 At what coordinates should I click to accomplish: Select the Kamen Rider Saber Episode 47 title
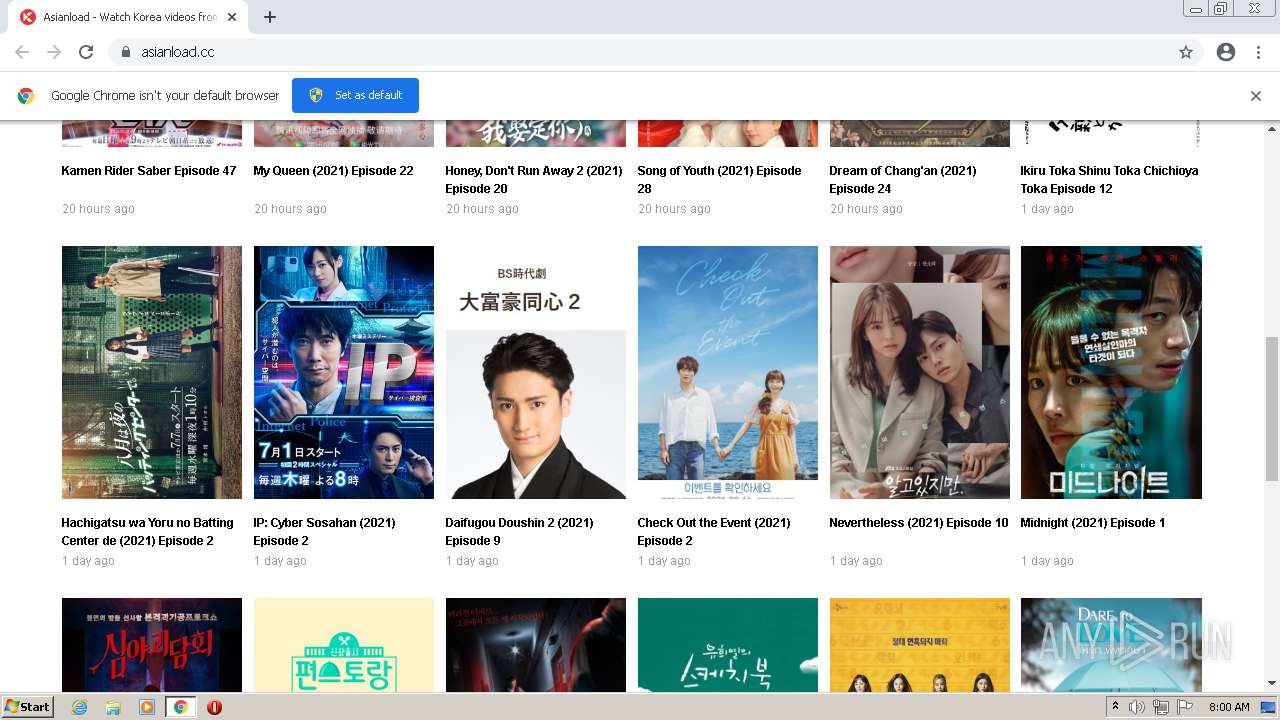click(x=149, y=171)
